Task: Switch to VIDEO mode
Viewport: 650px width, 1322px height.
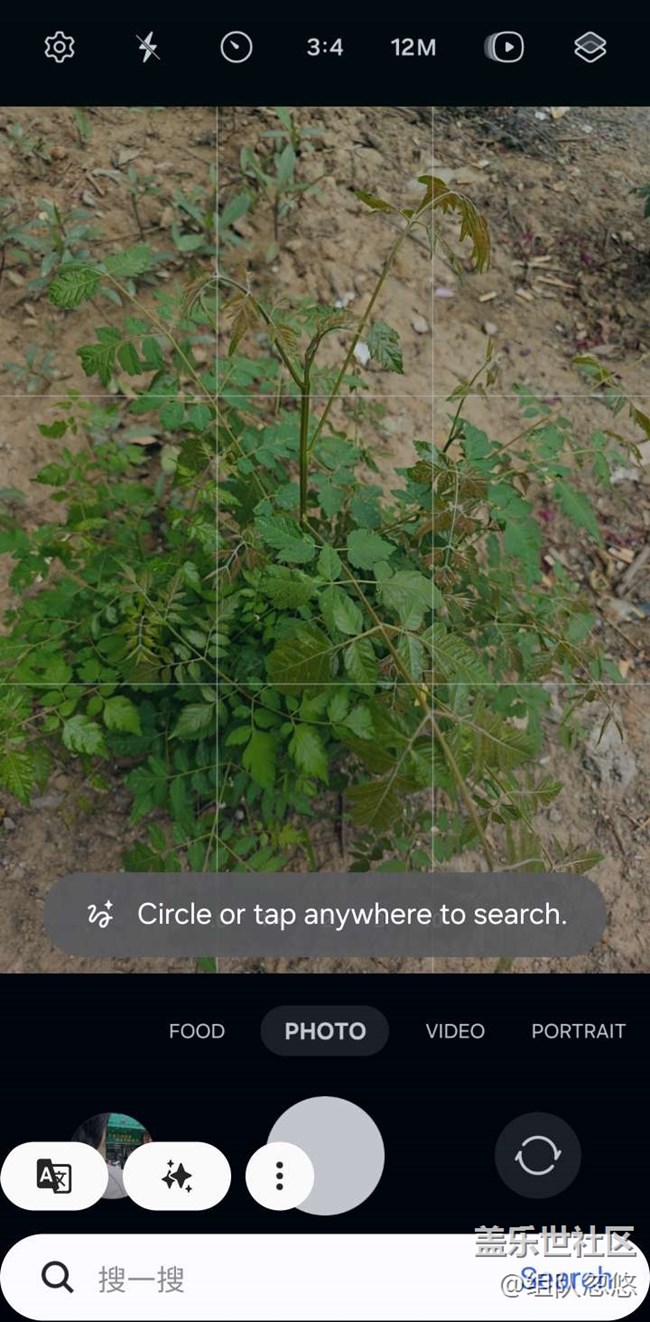Action: [455, 1031]
